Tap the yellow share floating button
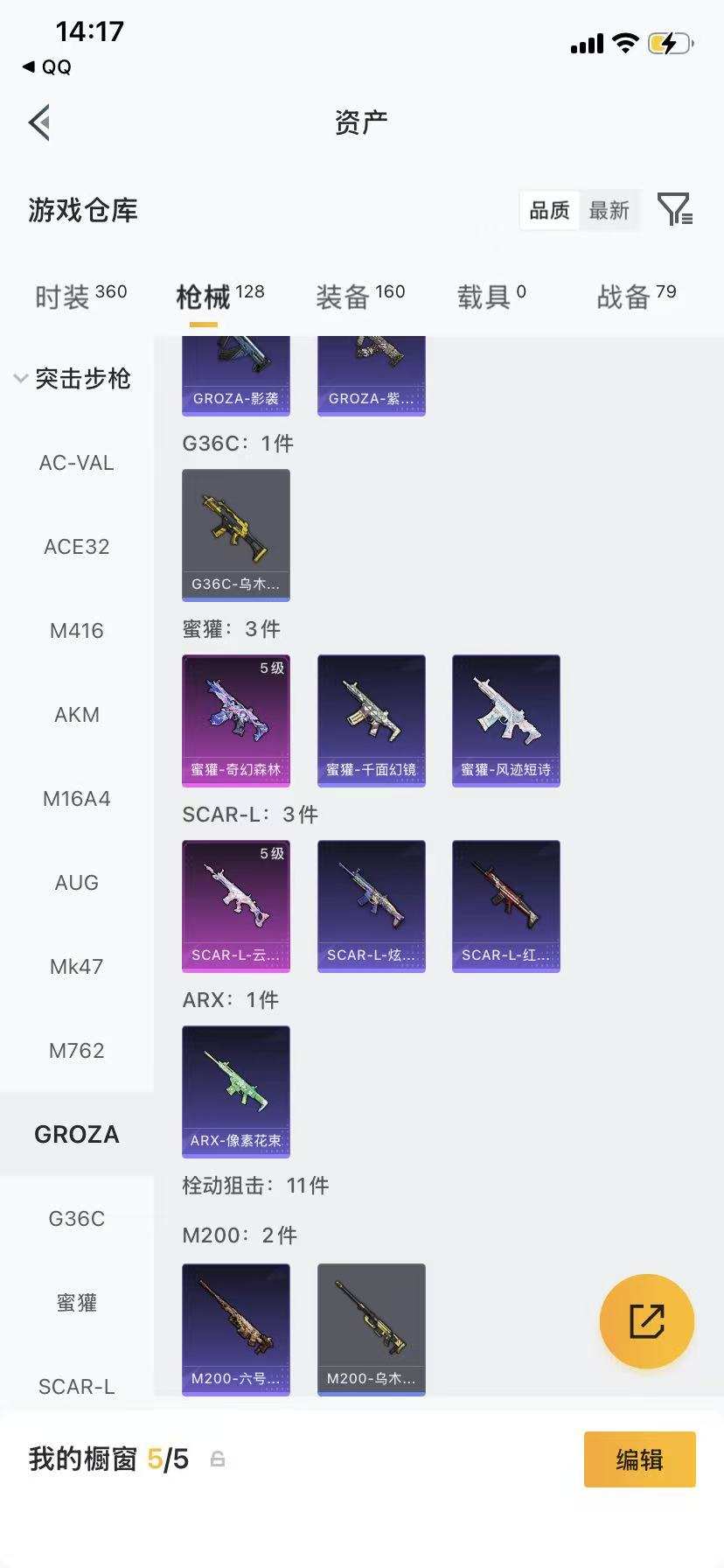The height and width of the screenshot is (1568, 724). click(x=647, y=1321)
